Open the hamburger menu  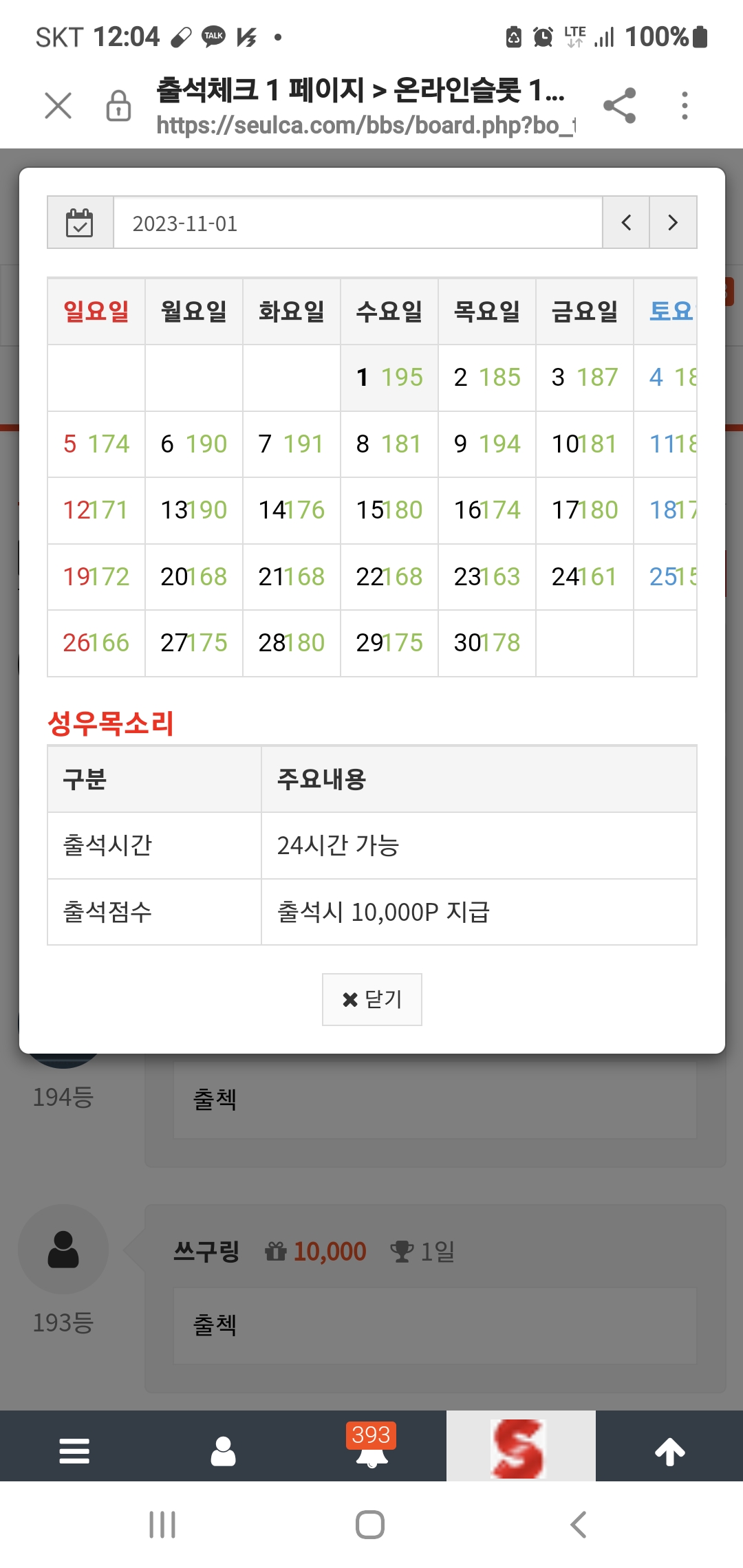(x=74, y=1450)
